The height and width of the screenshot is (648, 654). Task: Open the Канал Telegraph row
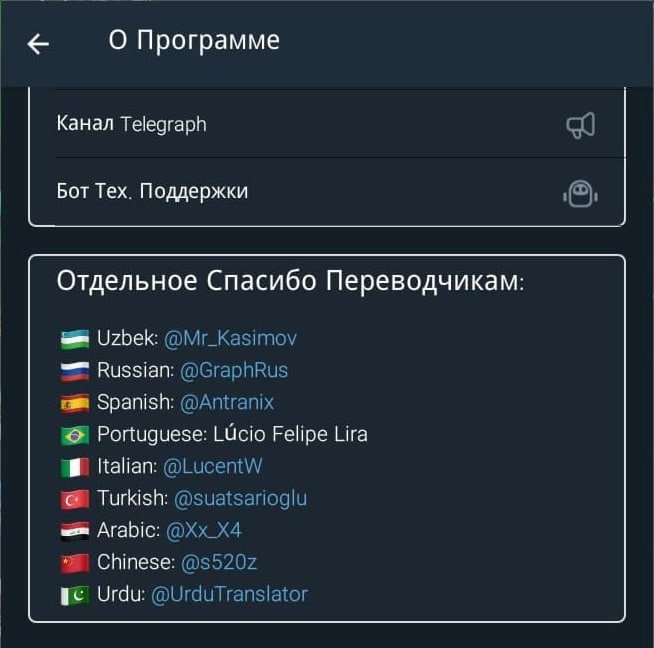tap(326, 124)
